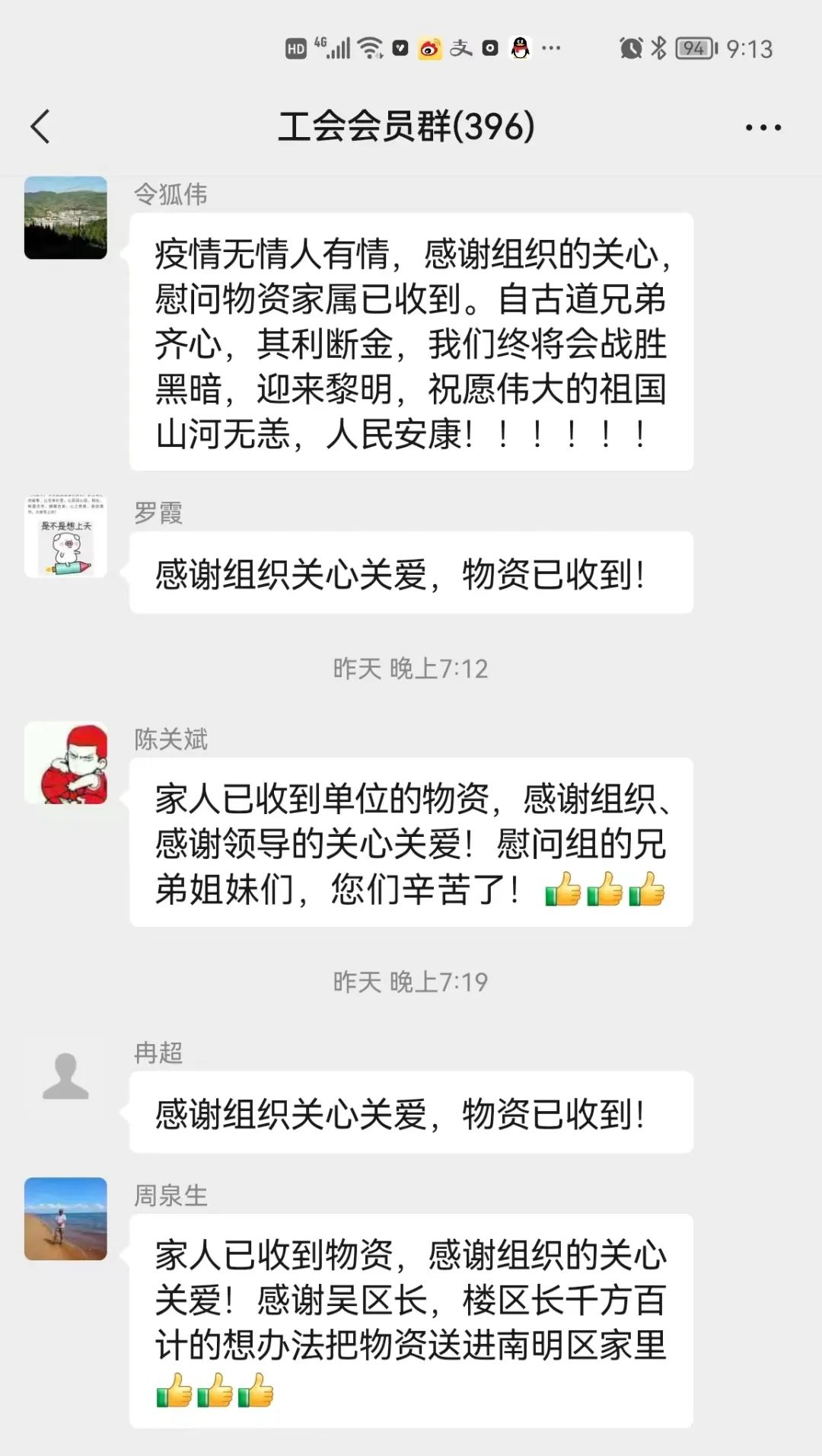Screen dimensions: 822x1456
Task: Go back from the 工会会员群 chat
Action: coord(41,126)
